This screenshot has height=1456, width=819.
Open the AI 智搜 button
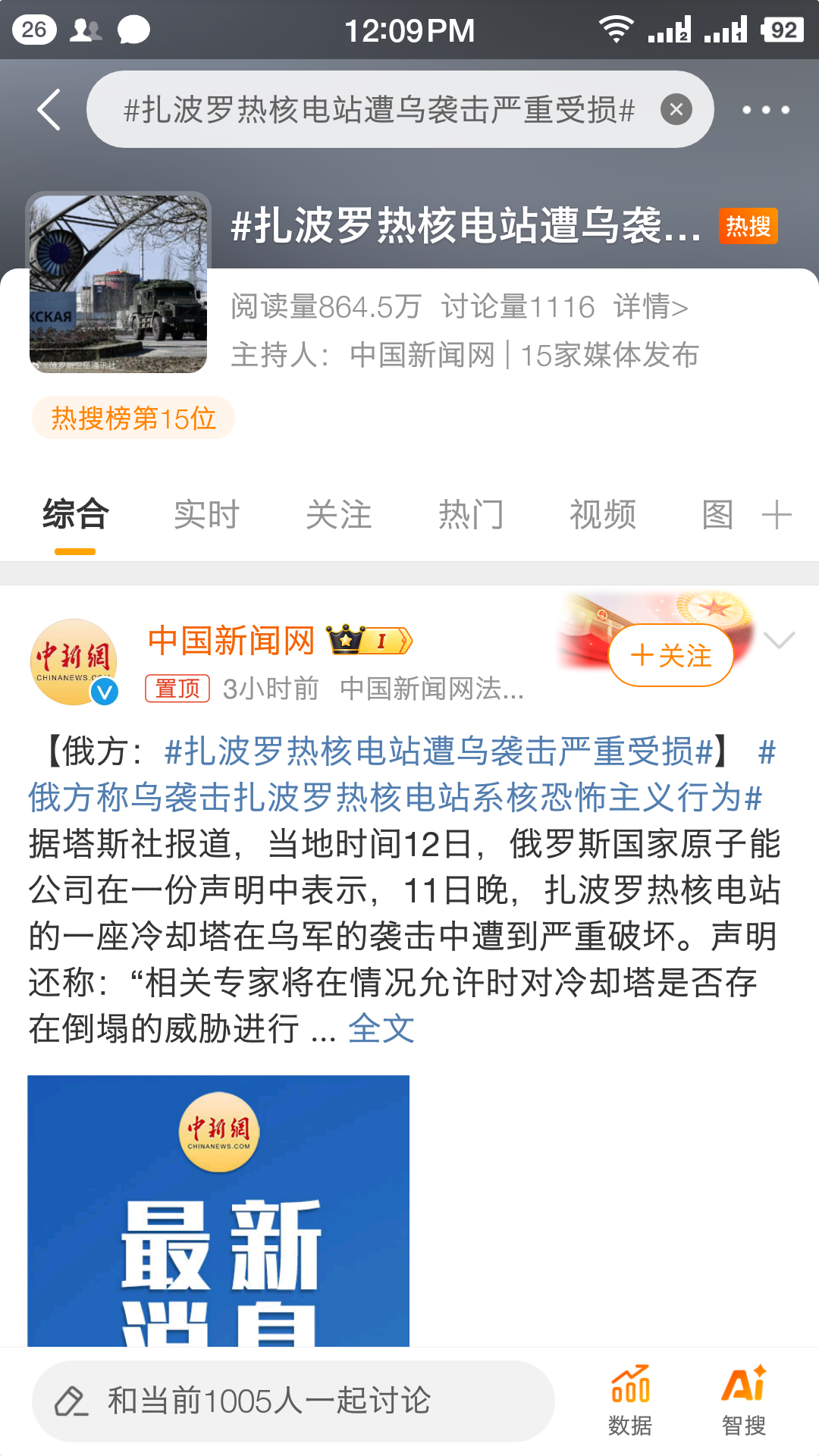click(744, 1401)
